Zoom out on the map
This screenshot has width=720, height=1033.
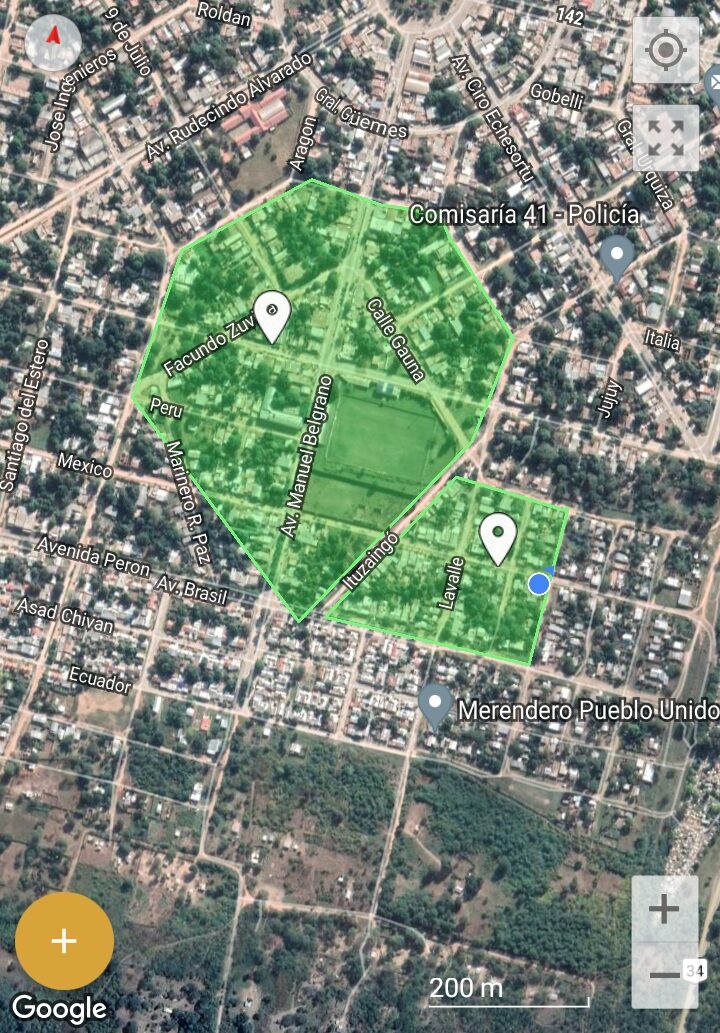tap(664, 975)
